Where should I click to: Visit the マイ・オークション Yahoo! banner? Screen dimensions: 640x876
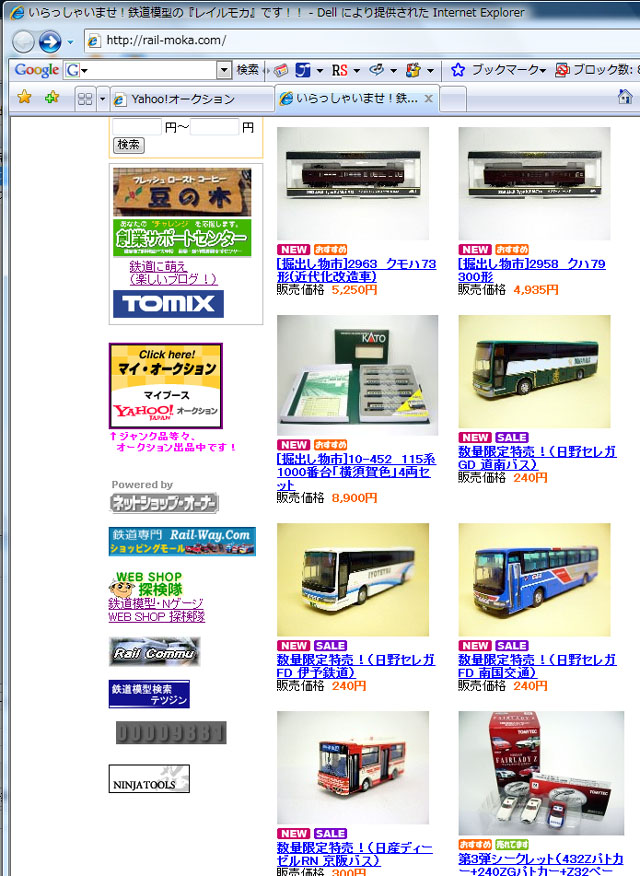(x=166, y=386)
